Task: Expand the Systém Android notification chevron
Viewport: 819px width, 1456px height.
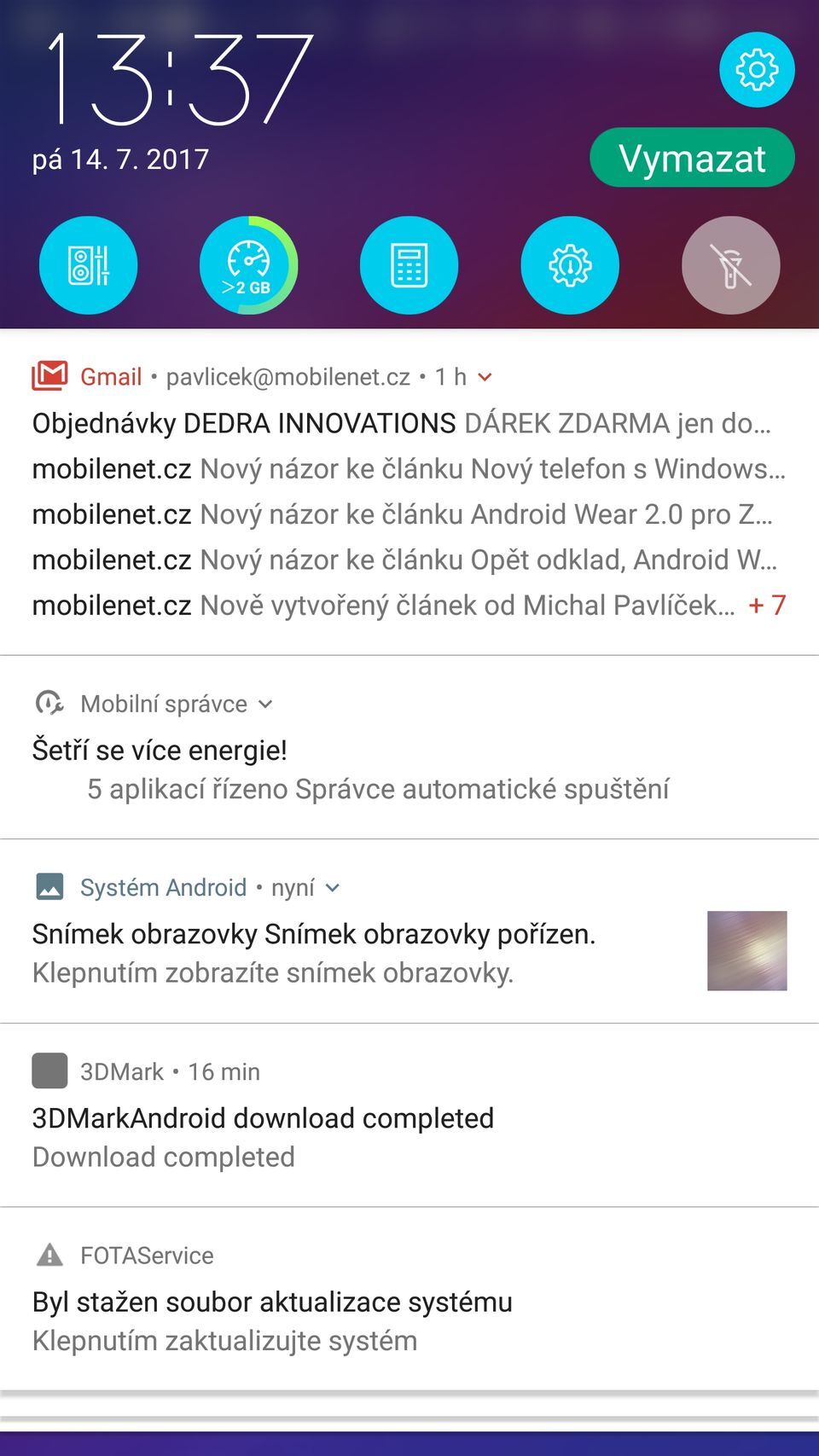Action: (333, 888)
